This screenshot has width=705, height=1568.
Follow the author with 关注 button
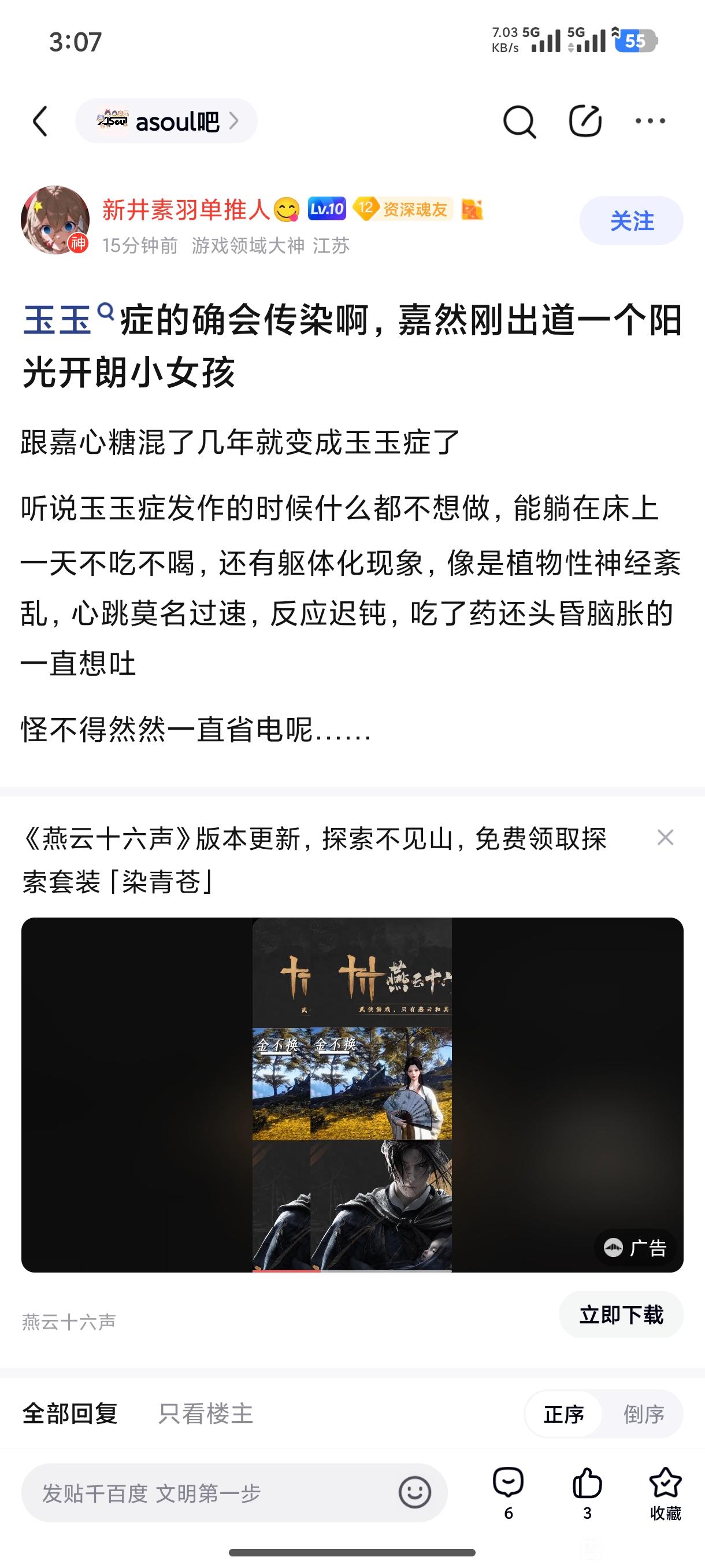pos(631,221)
